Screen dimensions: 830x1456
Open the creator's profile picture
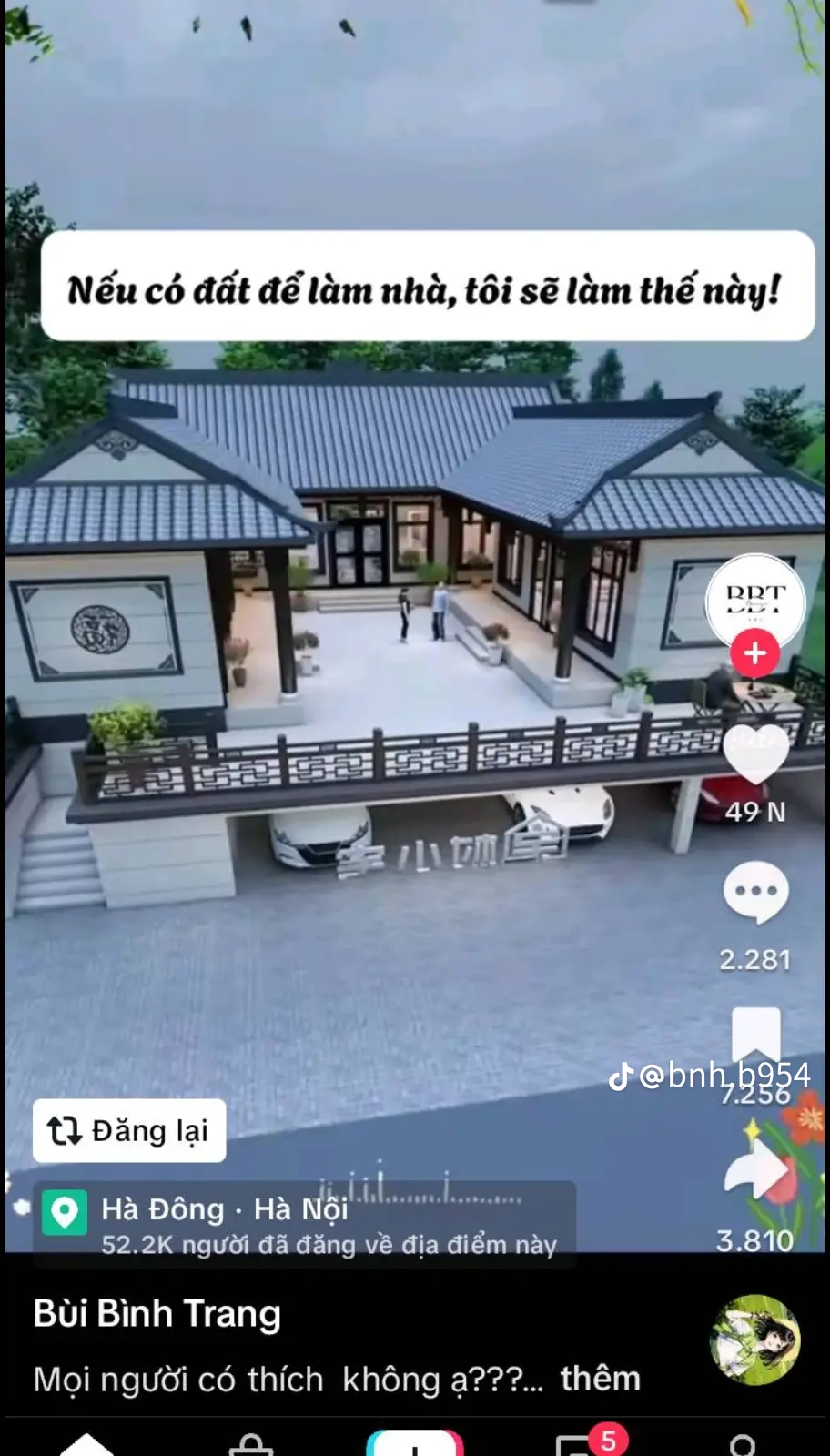click(x=755, y=601)
